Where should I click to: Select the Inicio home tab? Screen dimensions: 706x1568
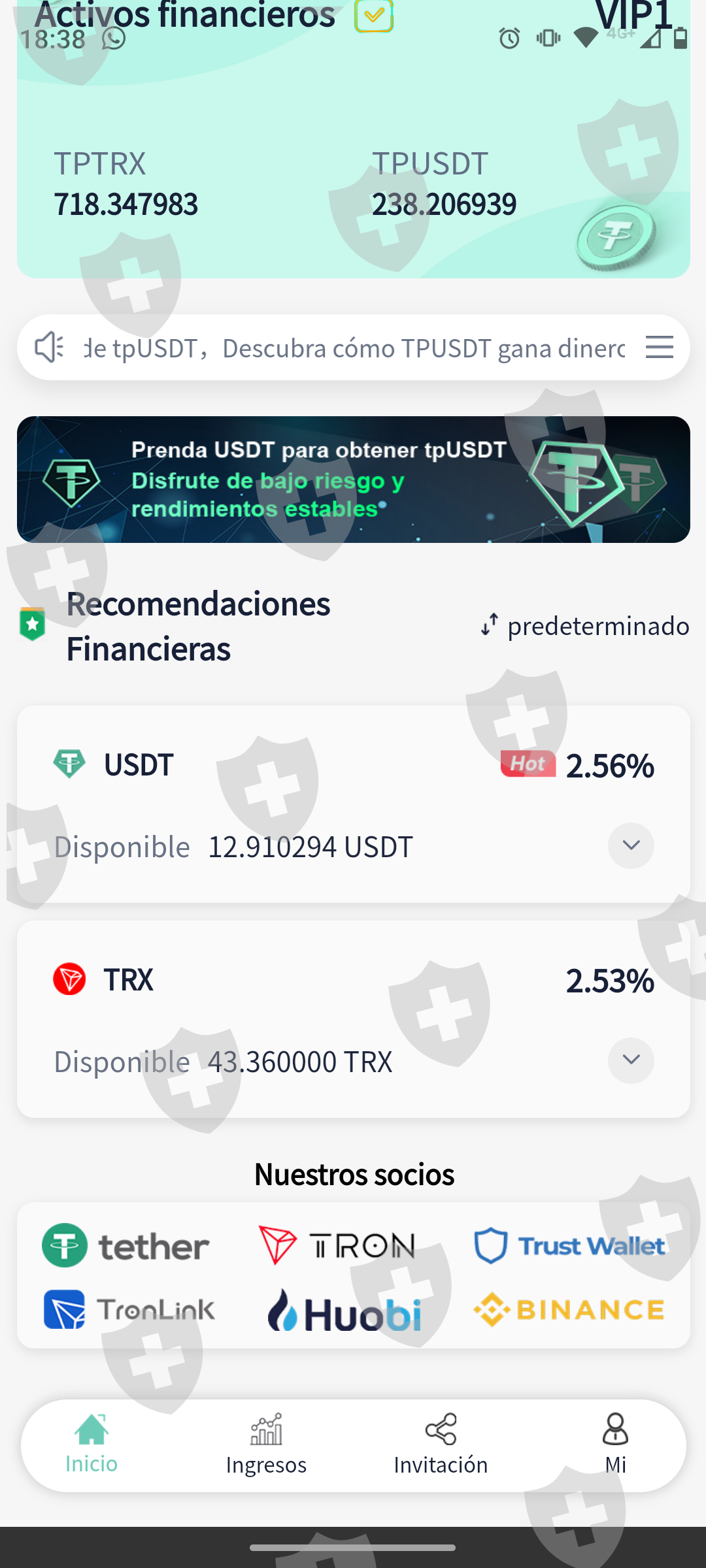pyautogui.click(x=92, y=1445)
